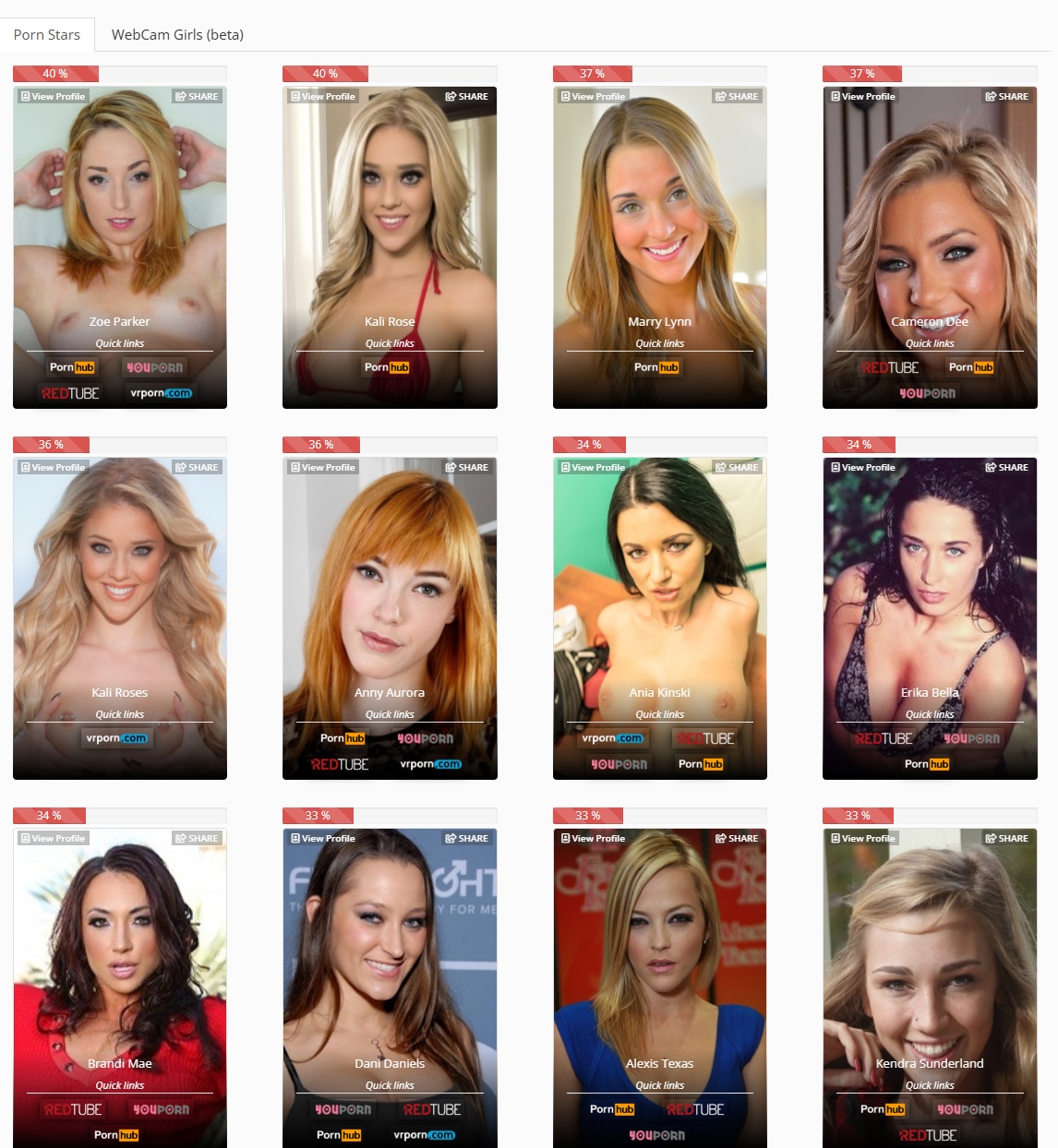Image resolution: width=1058 pixels, height=1148 pixels.
Task: Tap View Profile on Cameron Dee's card
Action: (862, 96)
